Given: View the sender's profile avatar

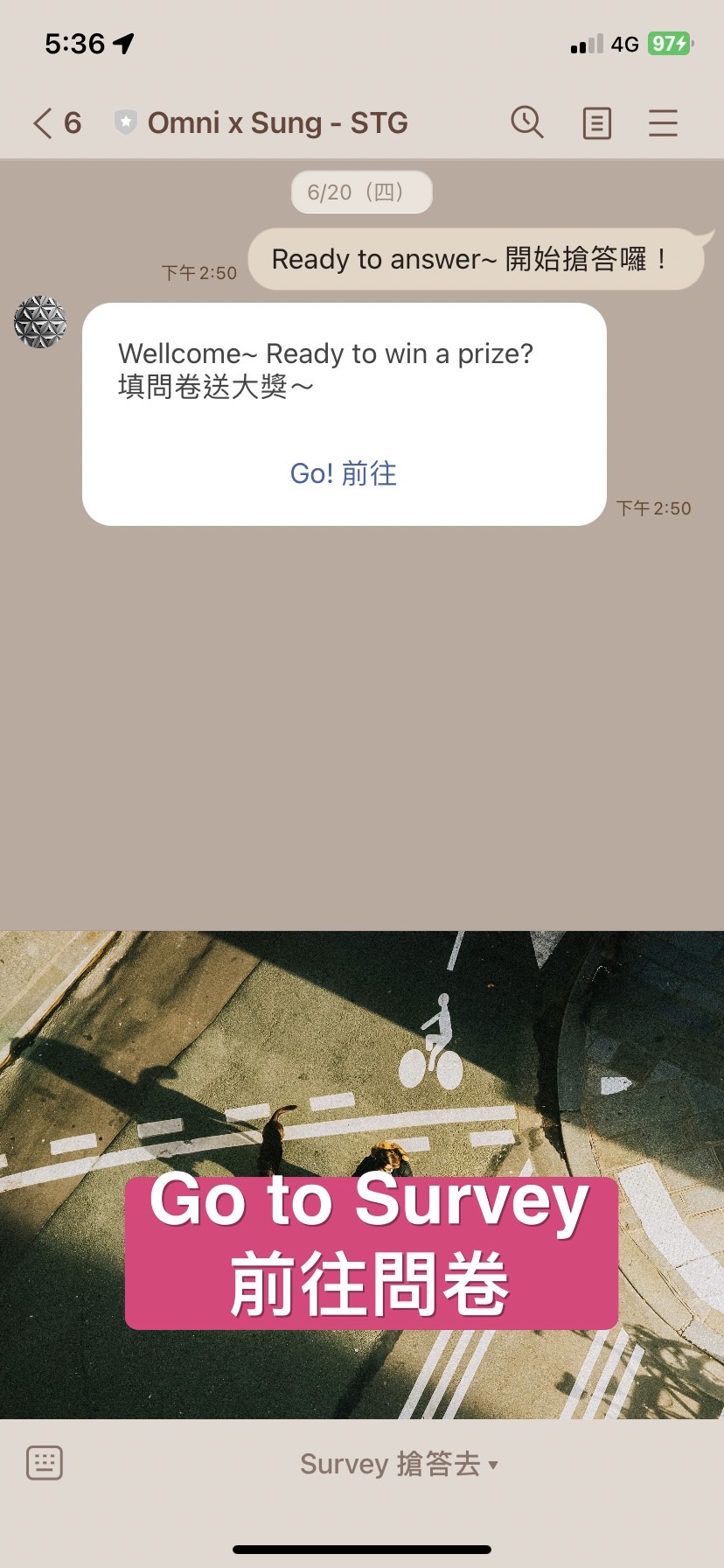Looking at the screenshot, I should 40,322.
